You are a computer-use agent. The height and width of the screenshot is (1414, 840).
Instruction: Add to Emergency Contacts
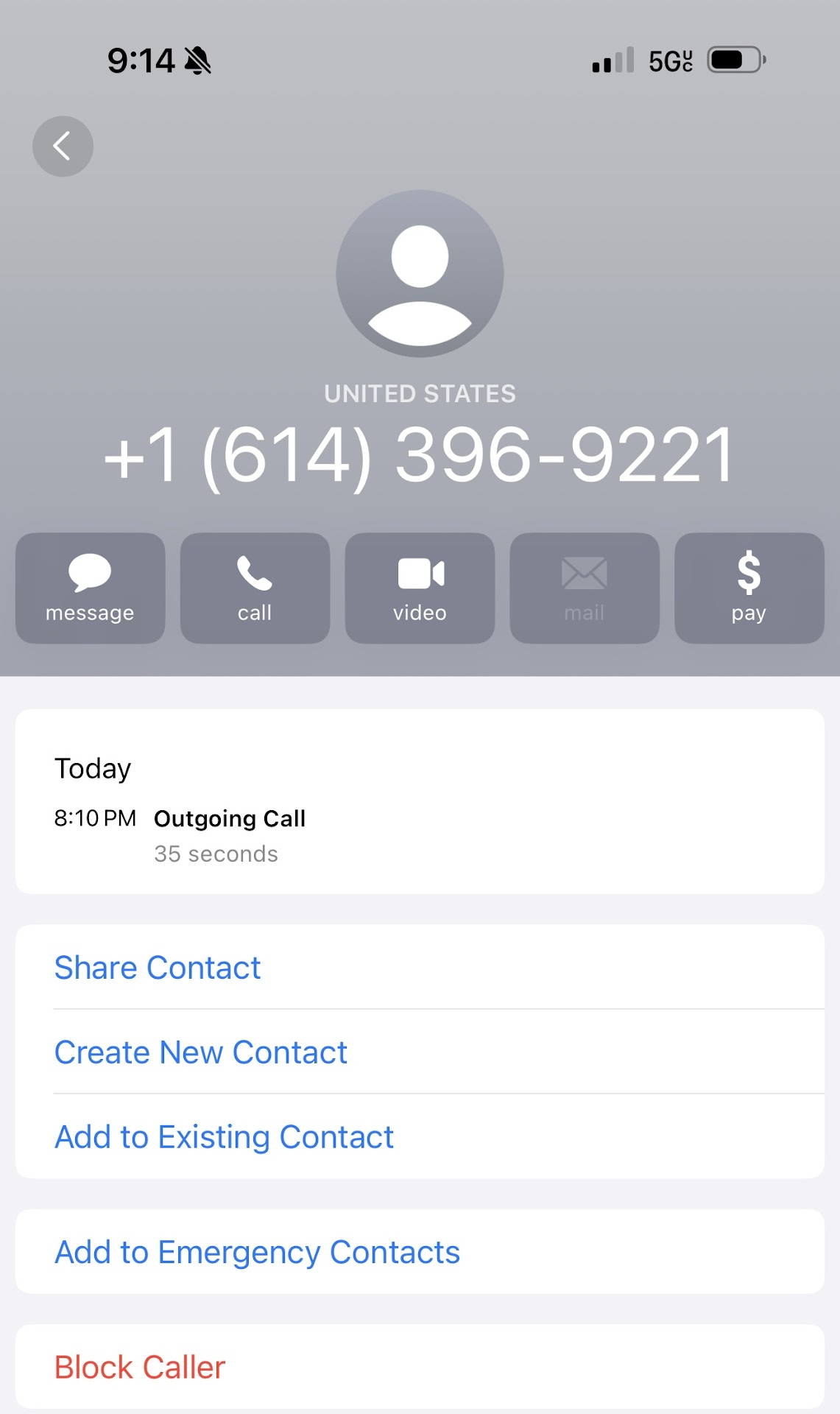tap(257, 1252)
